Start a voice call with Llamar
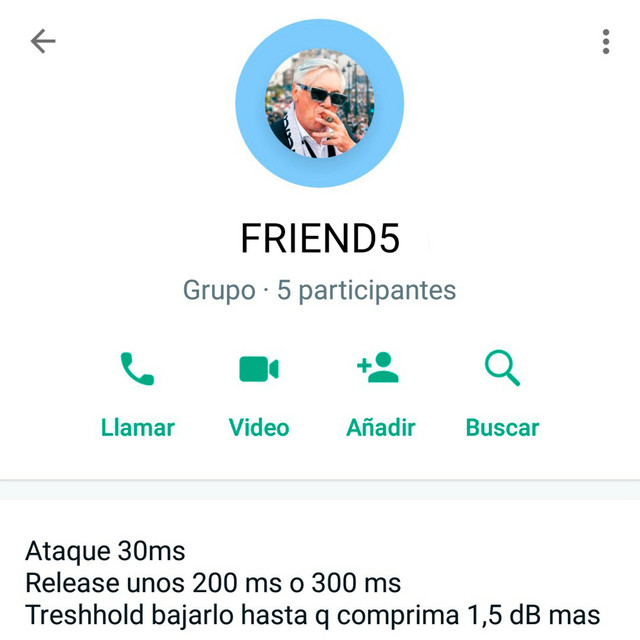Image resolution: width=640 pixels, height=640 pixels. coord(138,392)
